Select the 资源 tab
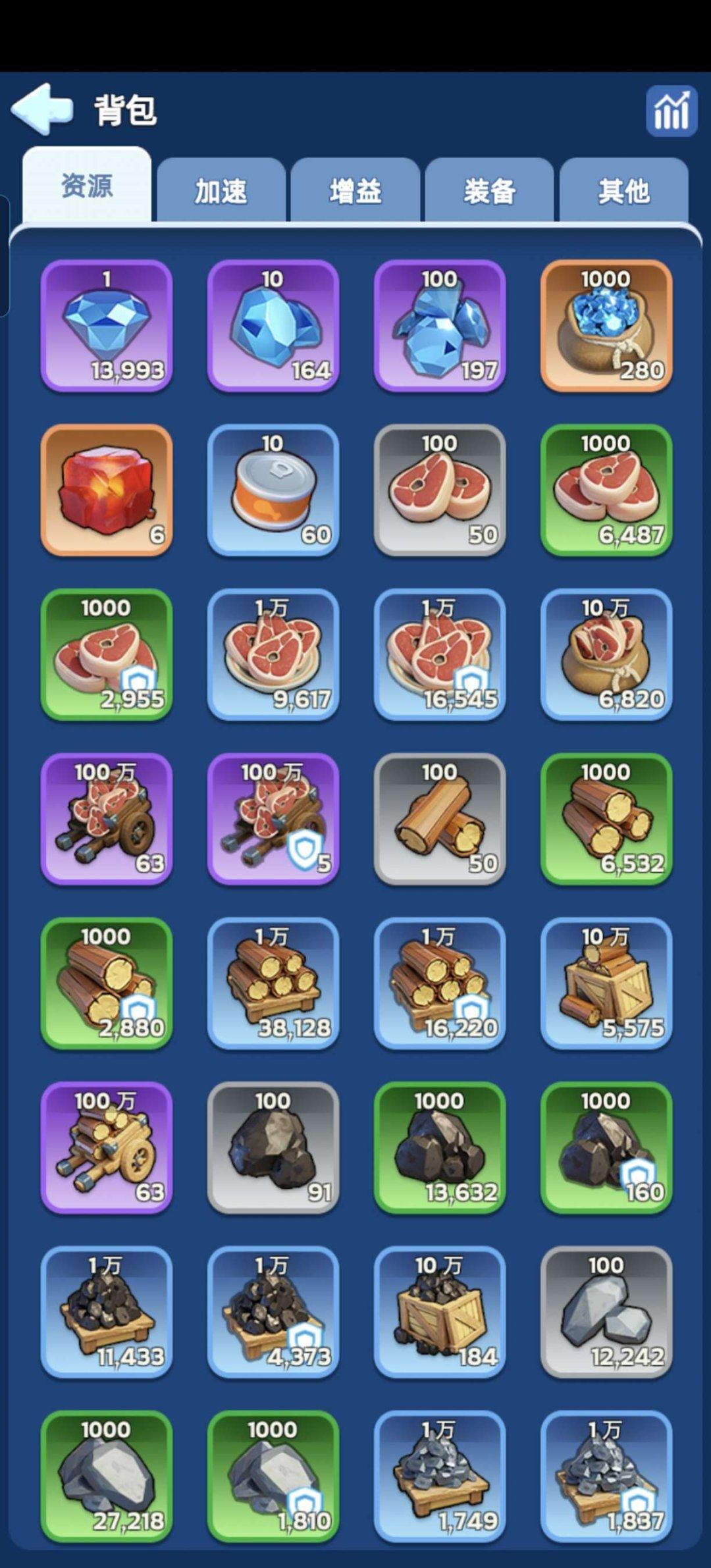Viewport: 711px width, 1568px height. (x=87, y=186)
